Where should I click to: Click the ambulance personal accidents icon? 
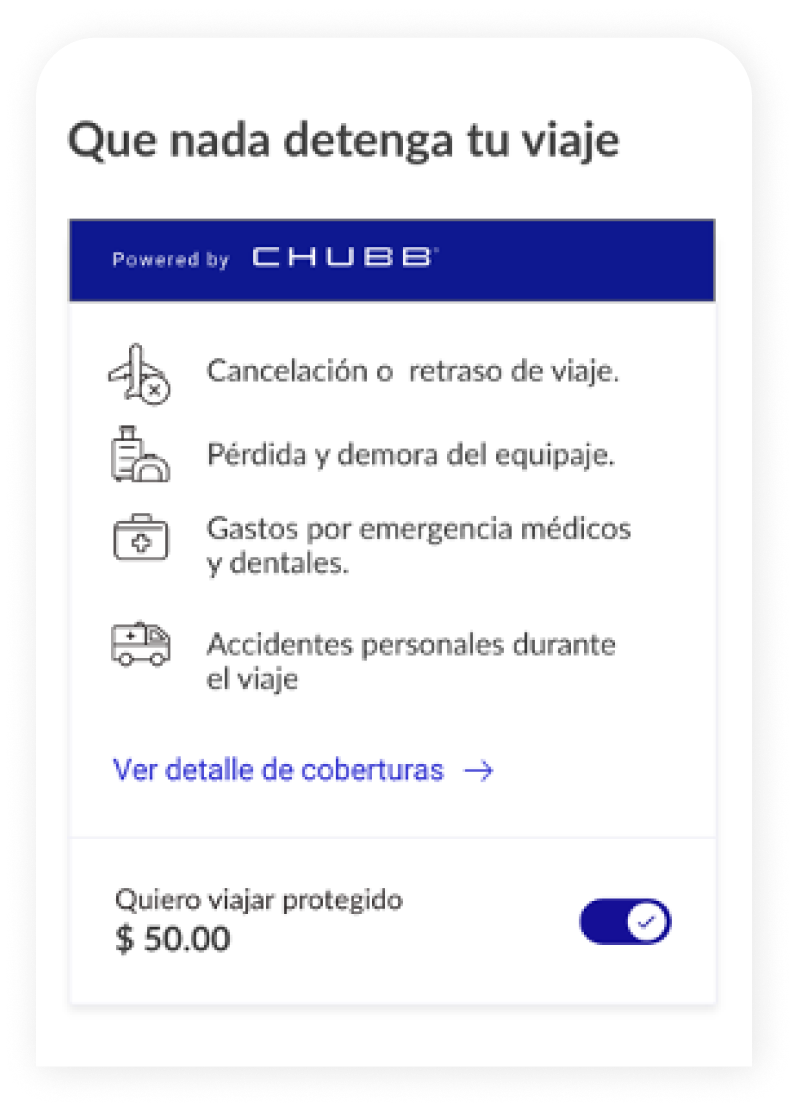tap(140, 647)
